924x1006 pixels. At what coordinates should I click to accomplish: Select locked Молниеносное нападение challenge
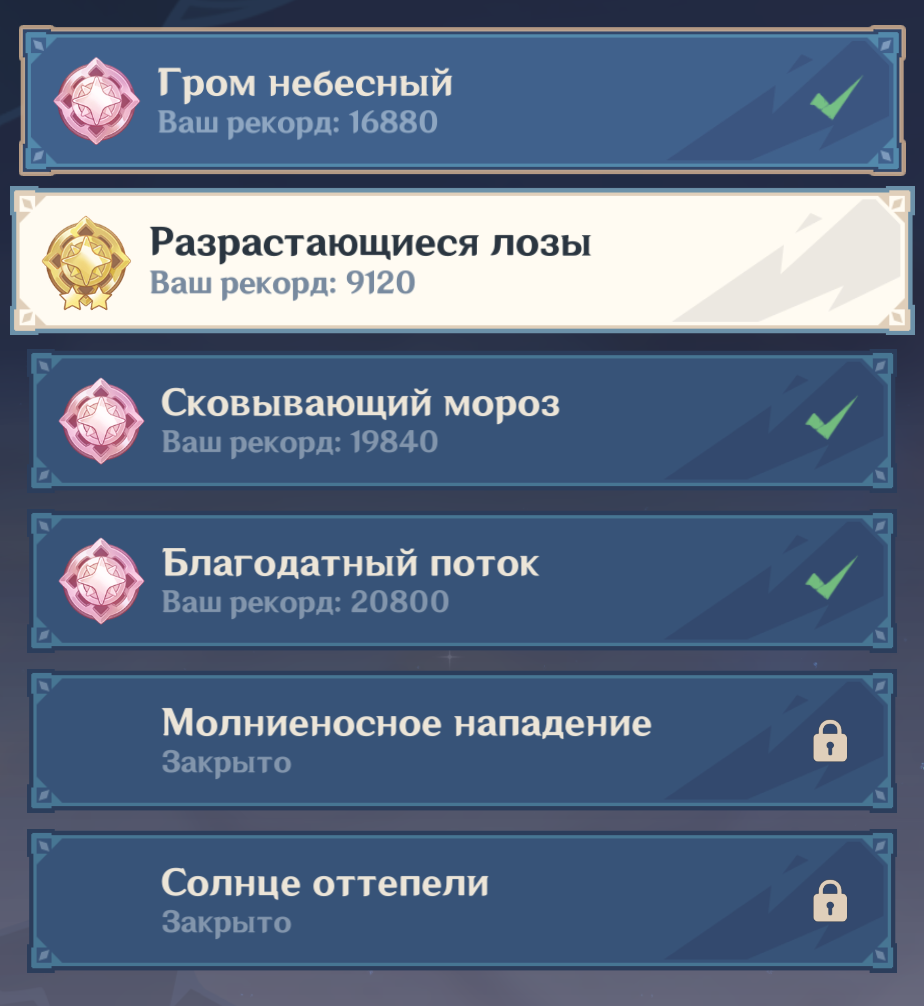click(460, 741)
